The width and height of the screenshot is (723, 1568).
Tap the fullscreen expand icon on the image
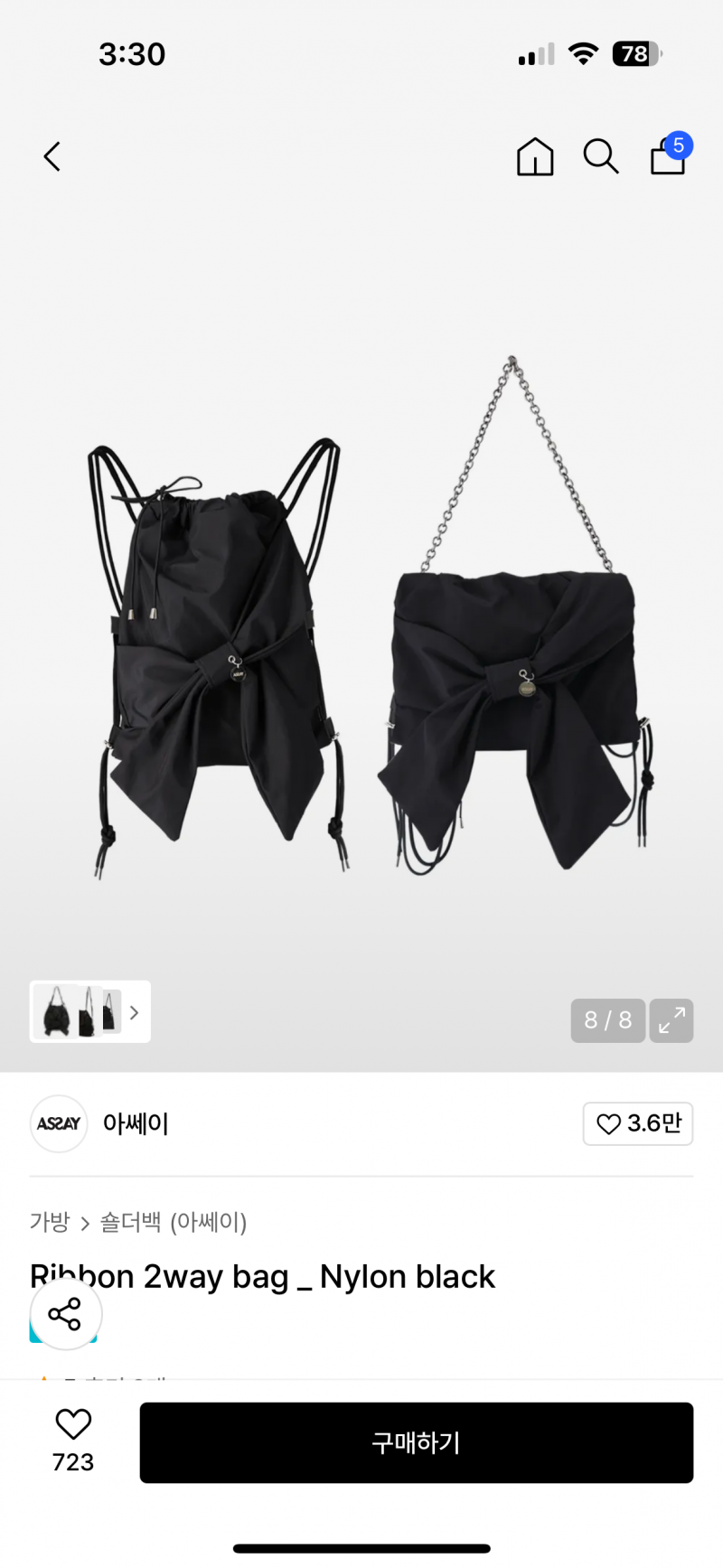tap(671, 1020)
